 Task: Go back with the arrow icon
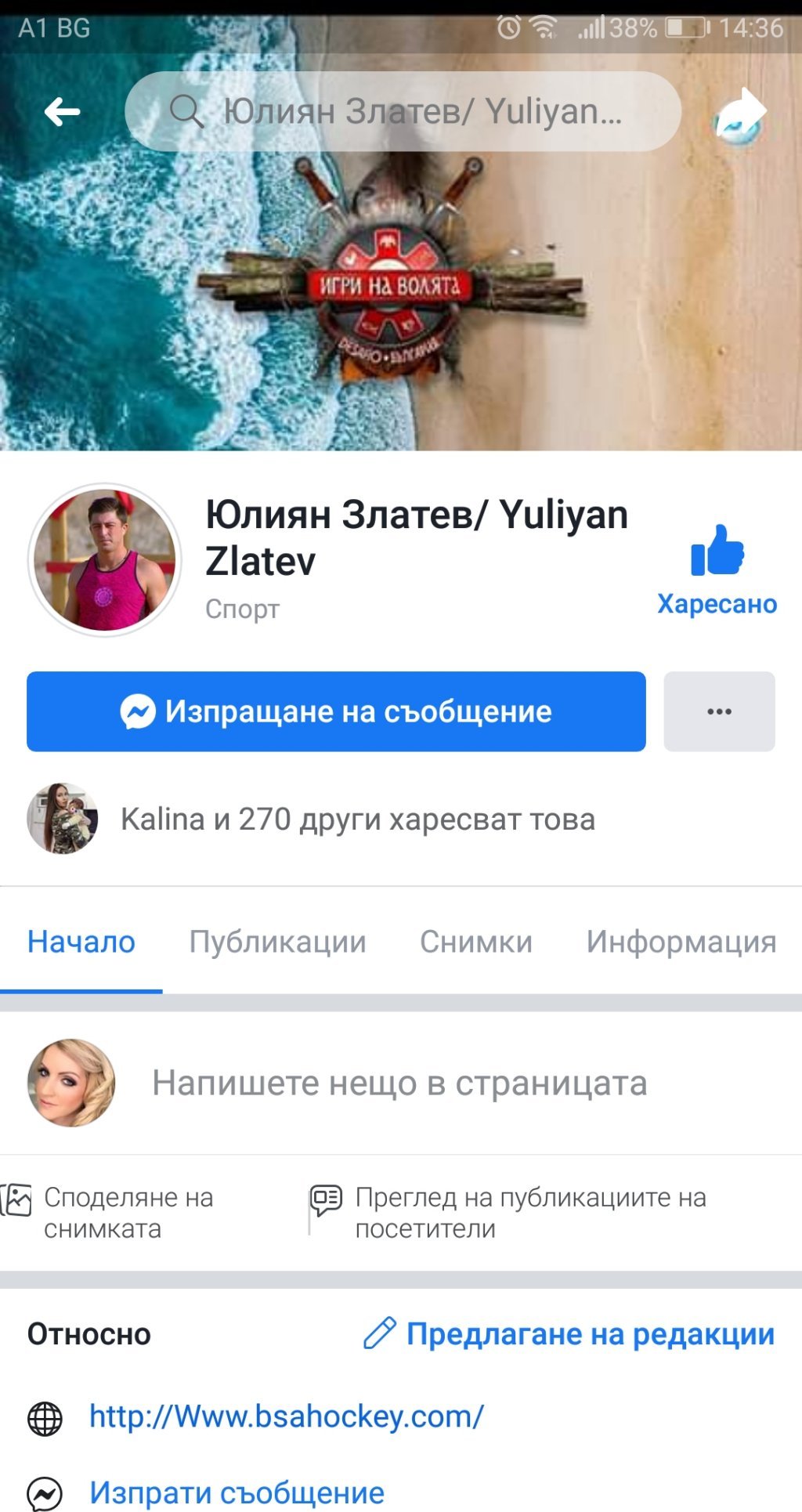62,112
